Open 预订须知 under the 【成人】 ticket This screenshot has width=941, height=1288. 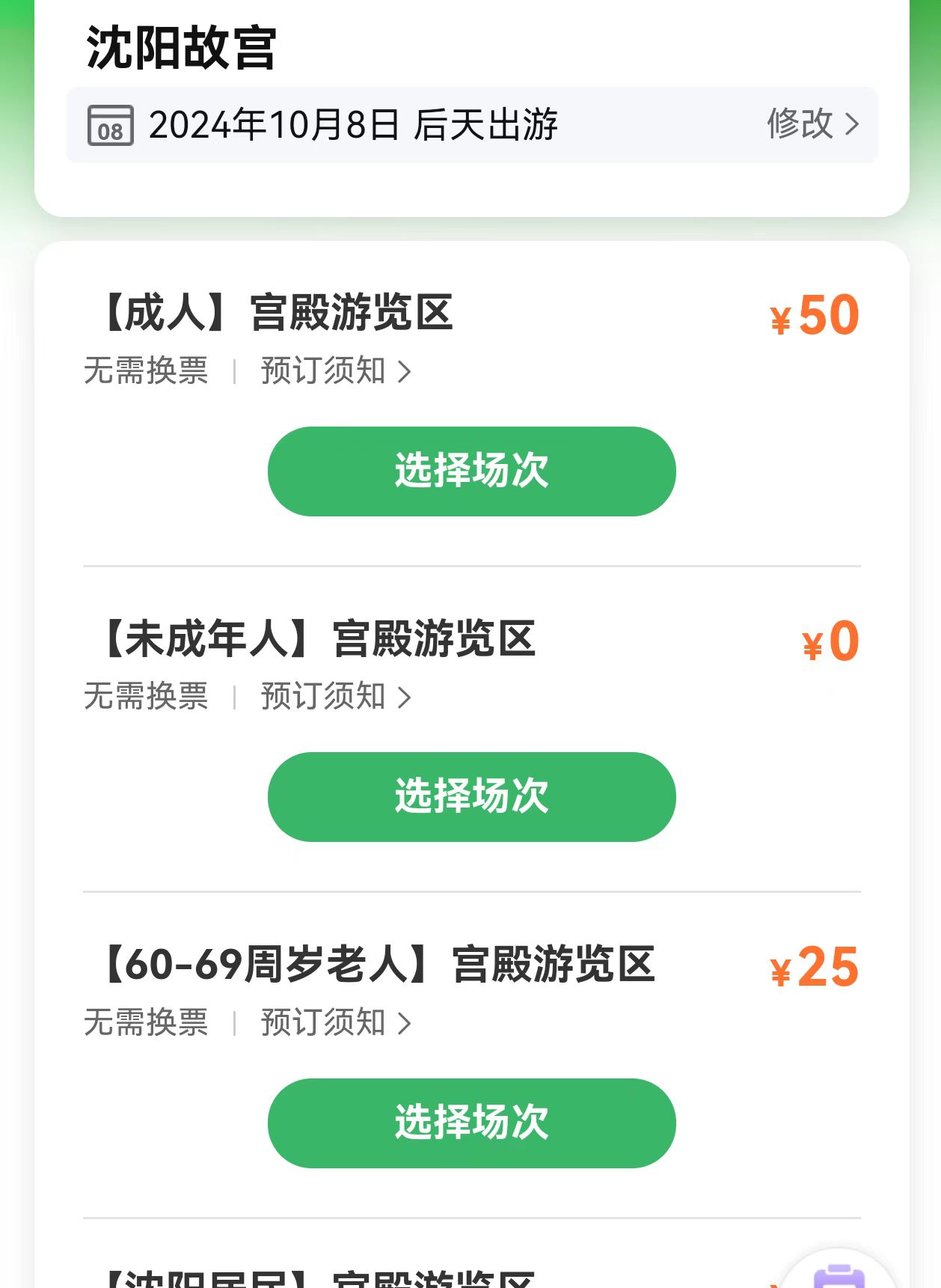click(x=335, y=371)
